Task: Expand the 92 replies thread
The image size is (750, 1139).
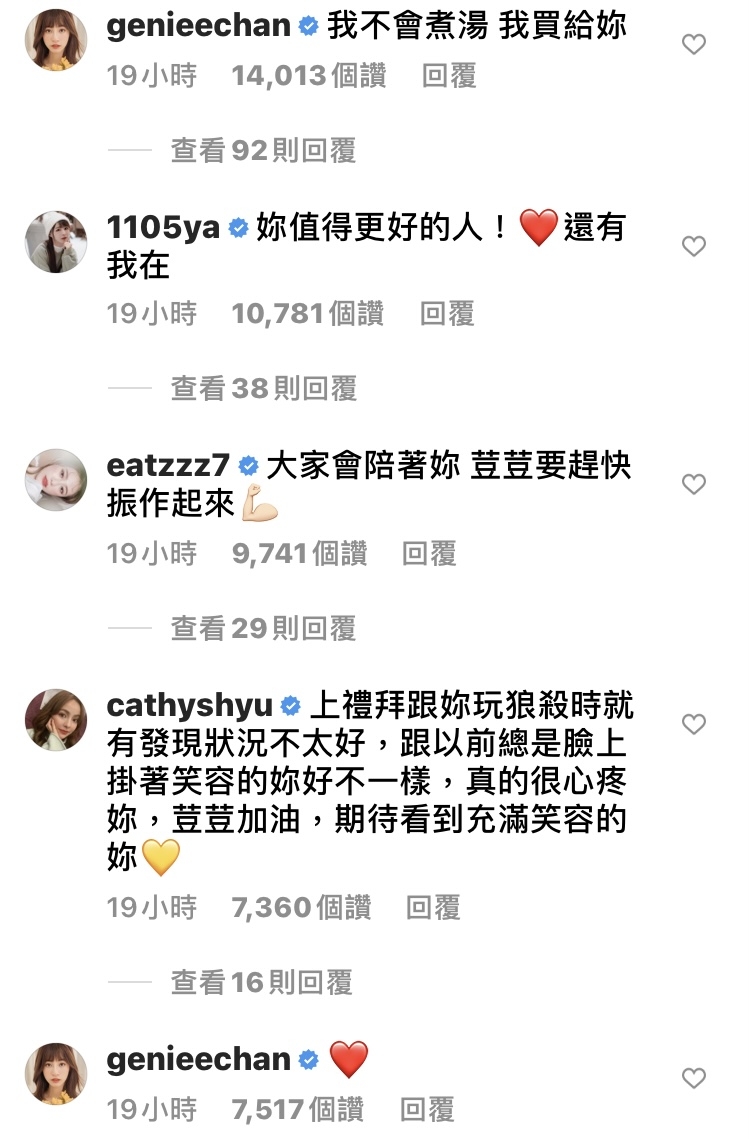Action: pyautogui.click(x=263, y=151)
